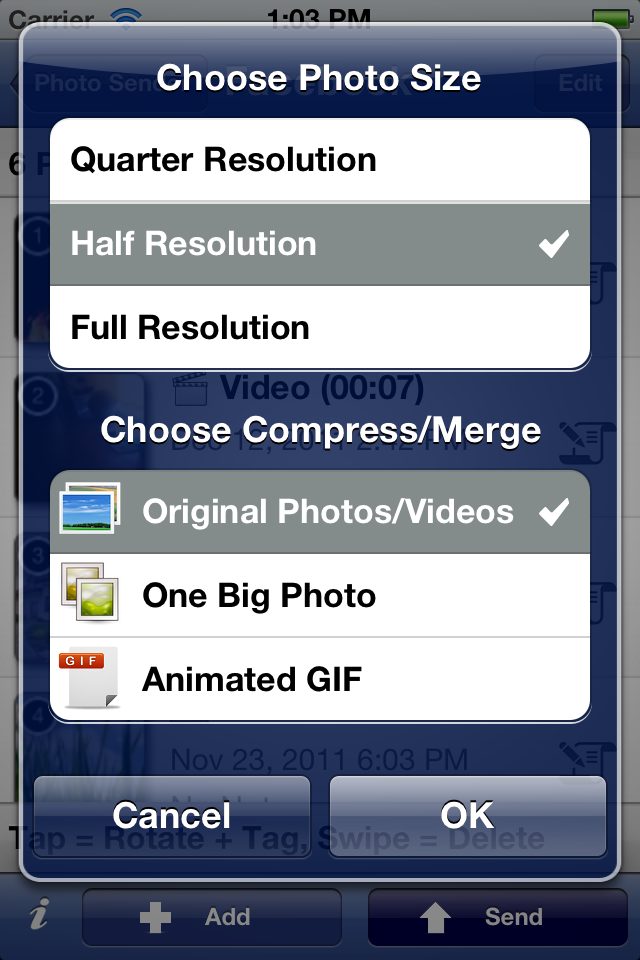Select Quarter Resolution photo size
Screen dimensions: 640x960
coord(320,160)
